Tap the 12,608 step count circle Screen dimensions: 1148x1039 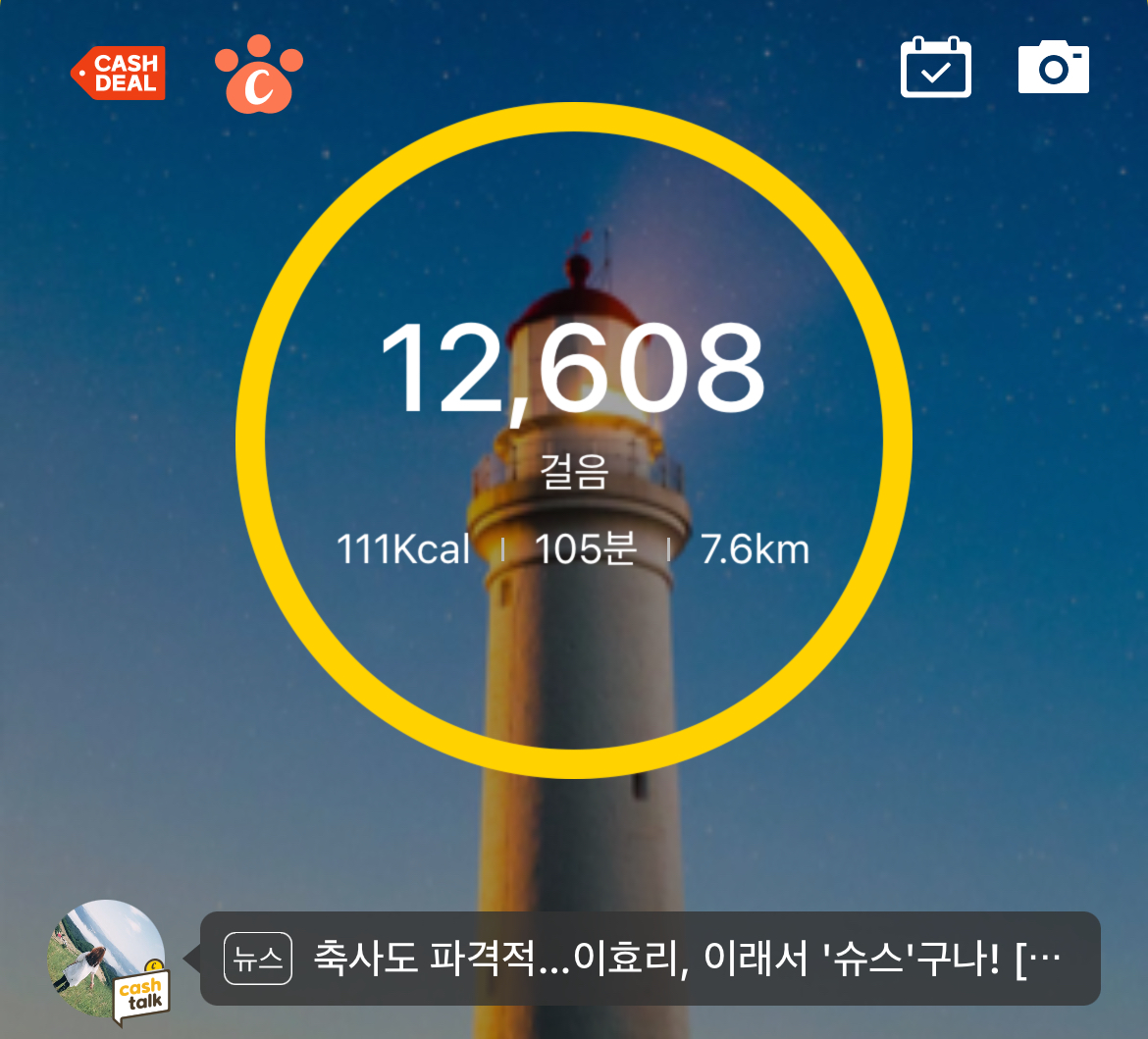[x=573, y=442]
